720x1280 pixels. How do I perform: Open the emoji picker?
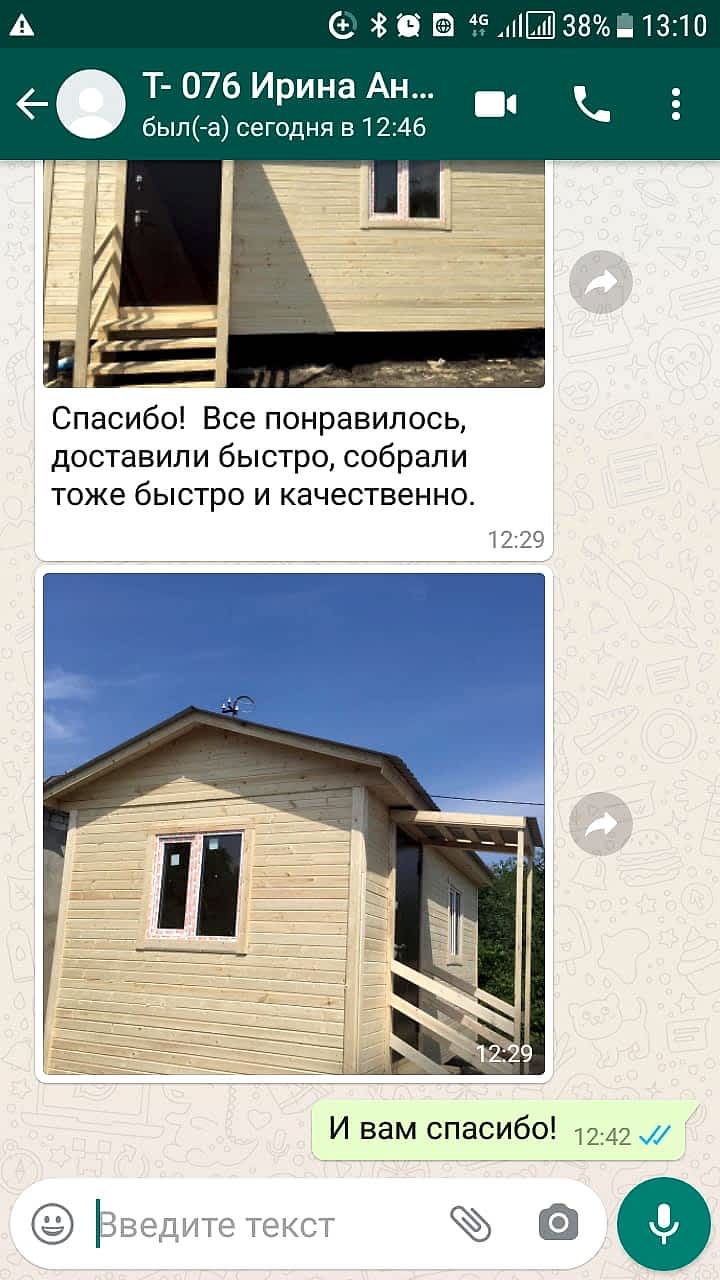(52, 1223)
